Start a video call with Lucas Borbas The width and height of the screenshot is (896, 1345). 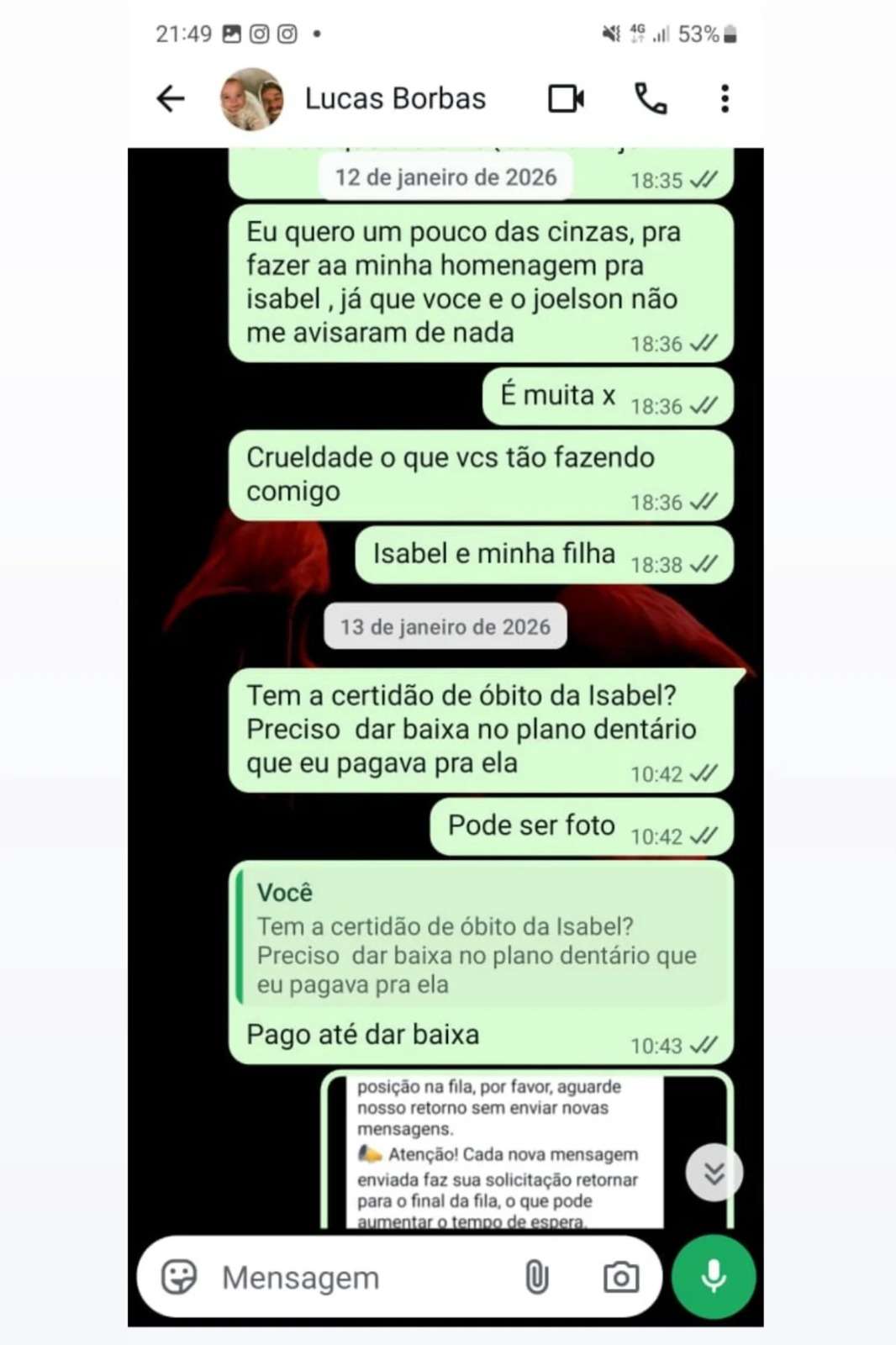tap(566, 99)
